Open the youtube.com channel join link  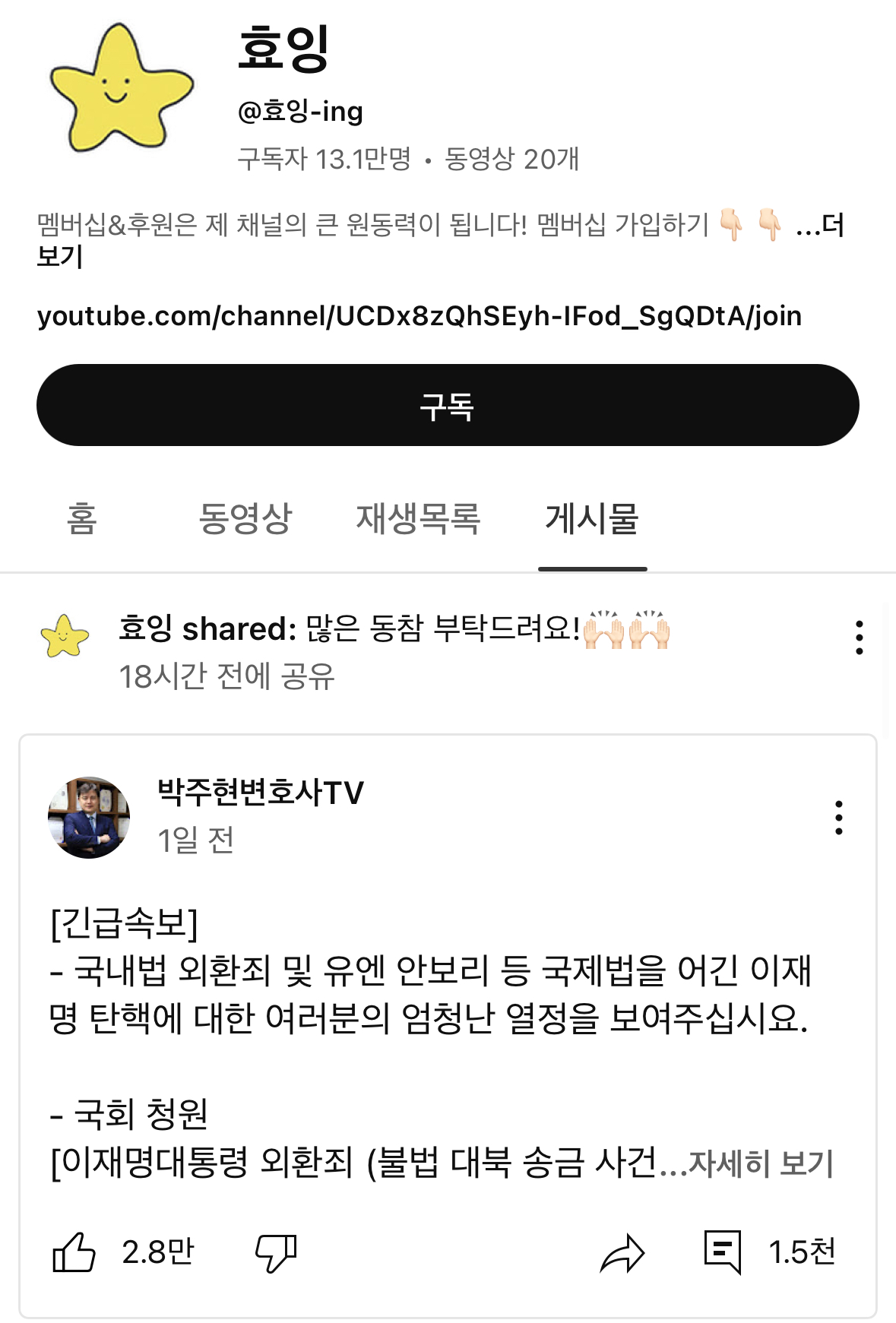pyautogui.click(x=420, y=315)
